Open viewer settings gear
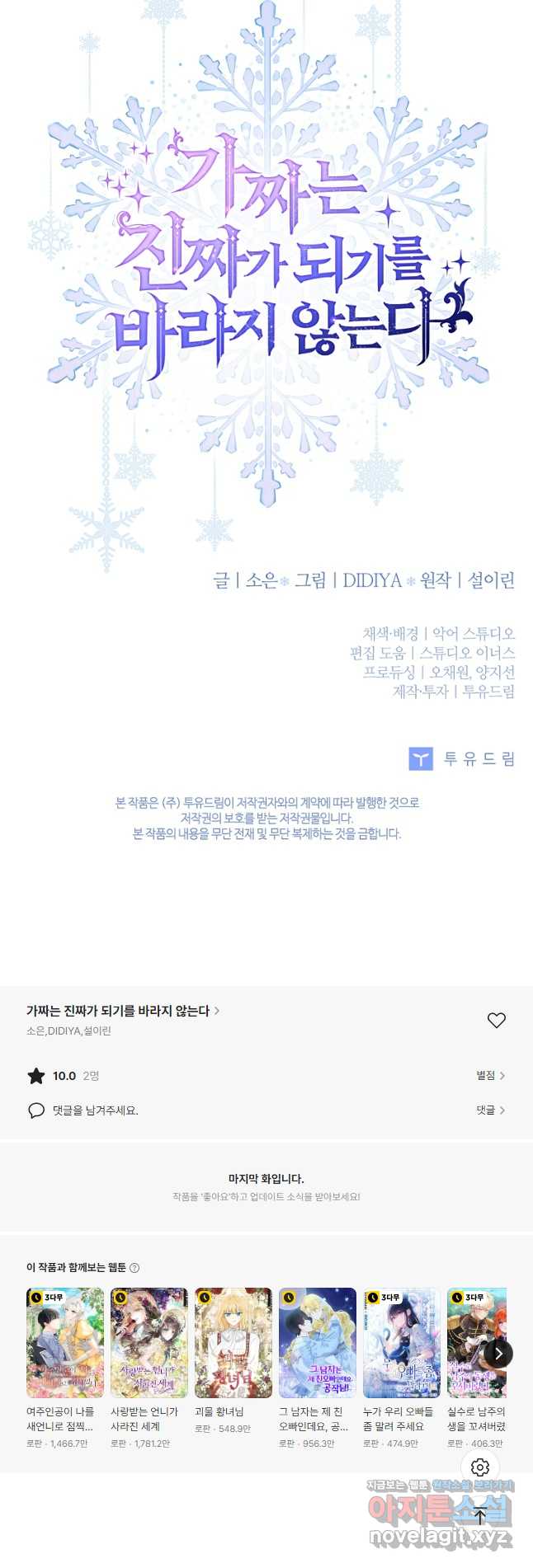 [480, 1467]
